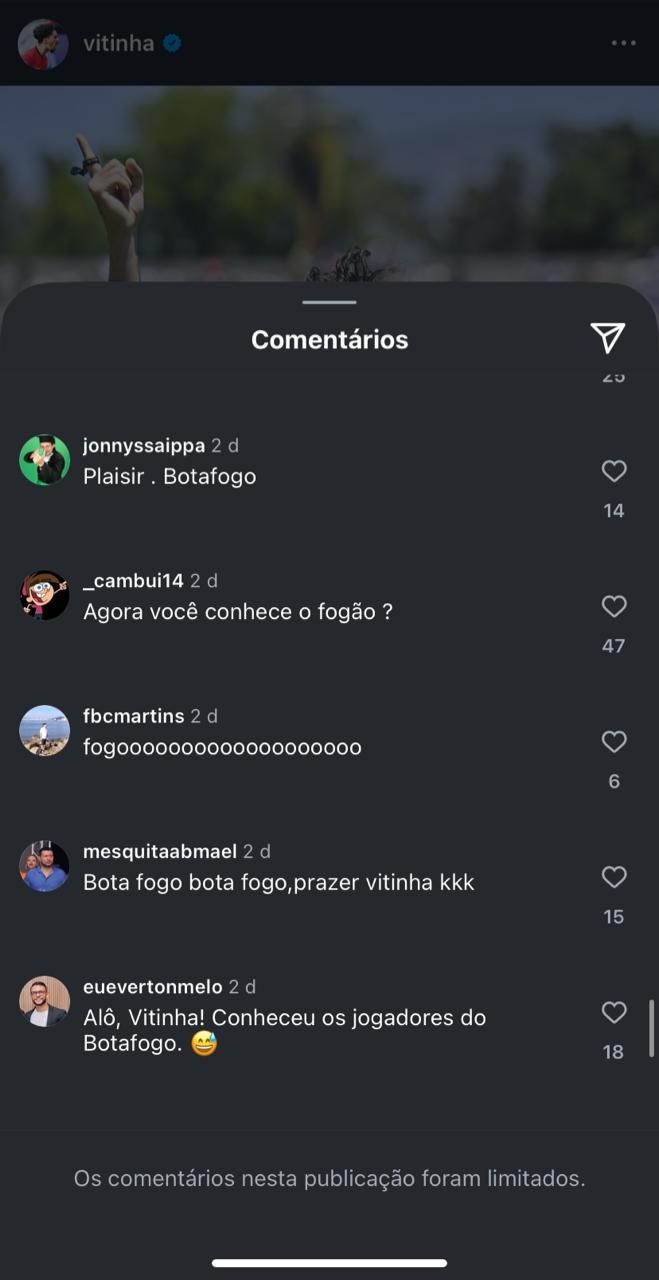The image size is (659, 1280).
Task: Open the three-dot overflow menu
Action: pos(624,43)
